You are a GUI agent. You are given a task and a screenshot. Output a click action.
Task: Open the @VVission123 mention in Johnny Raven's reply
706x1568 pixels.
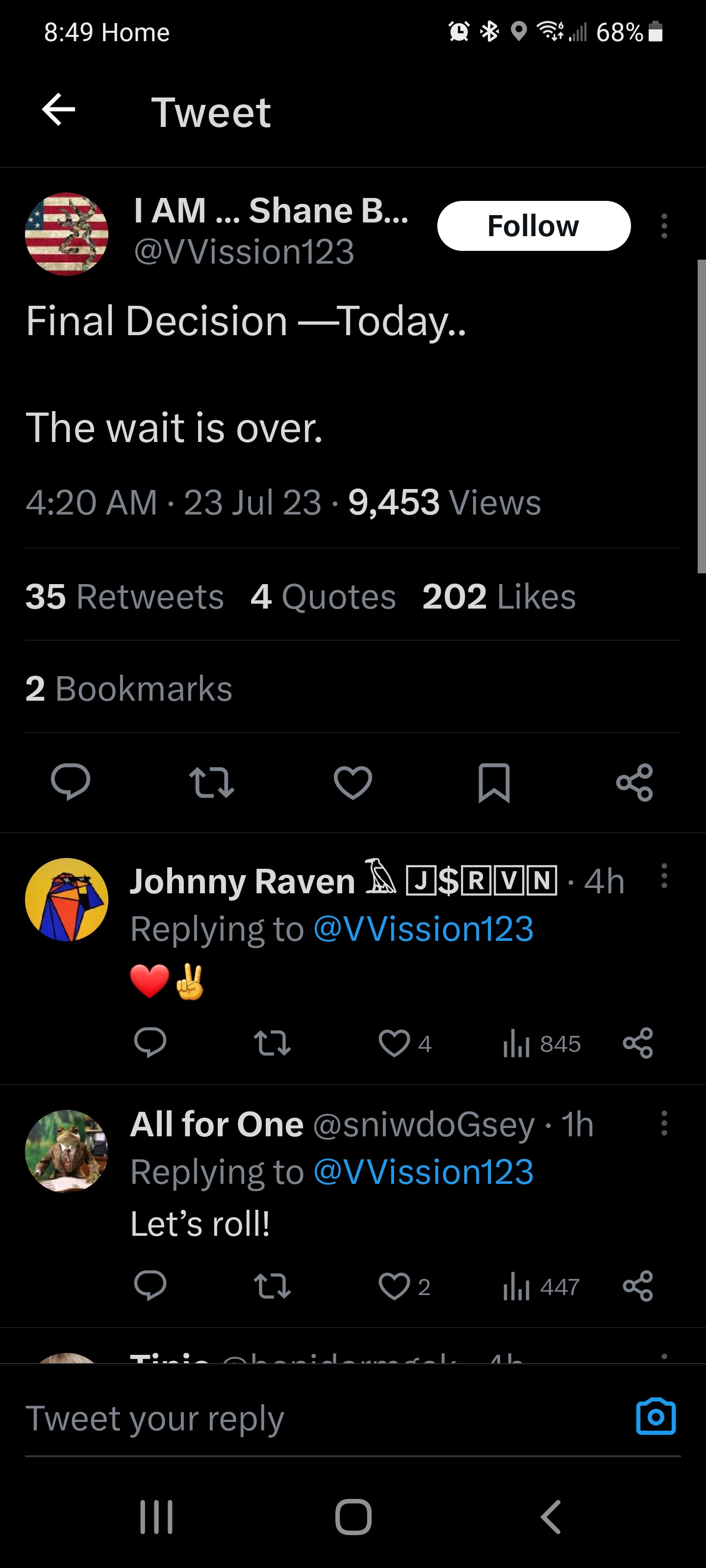(x=424, y=929)
